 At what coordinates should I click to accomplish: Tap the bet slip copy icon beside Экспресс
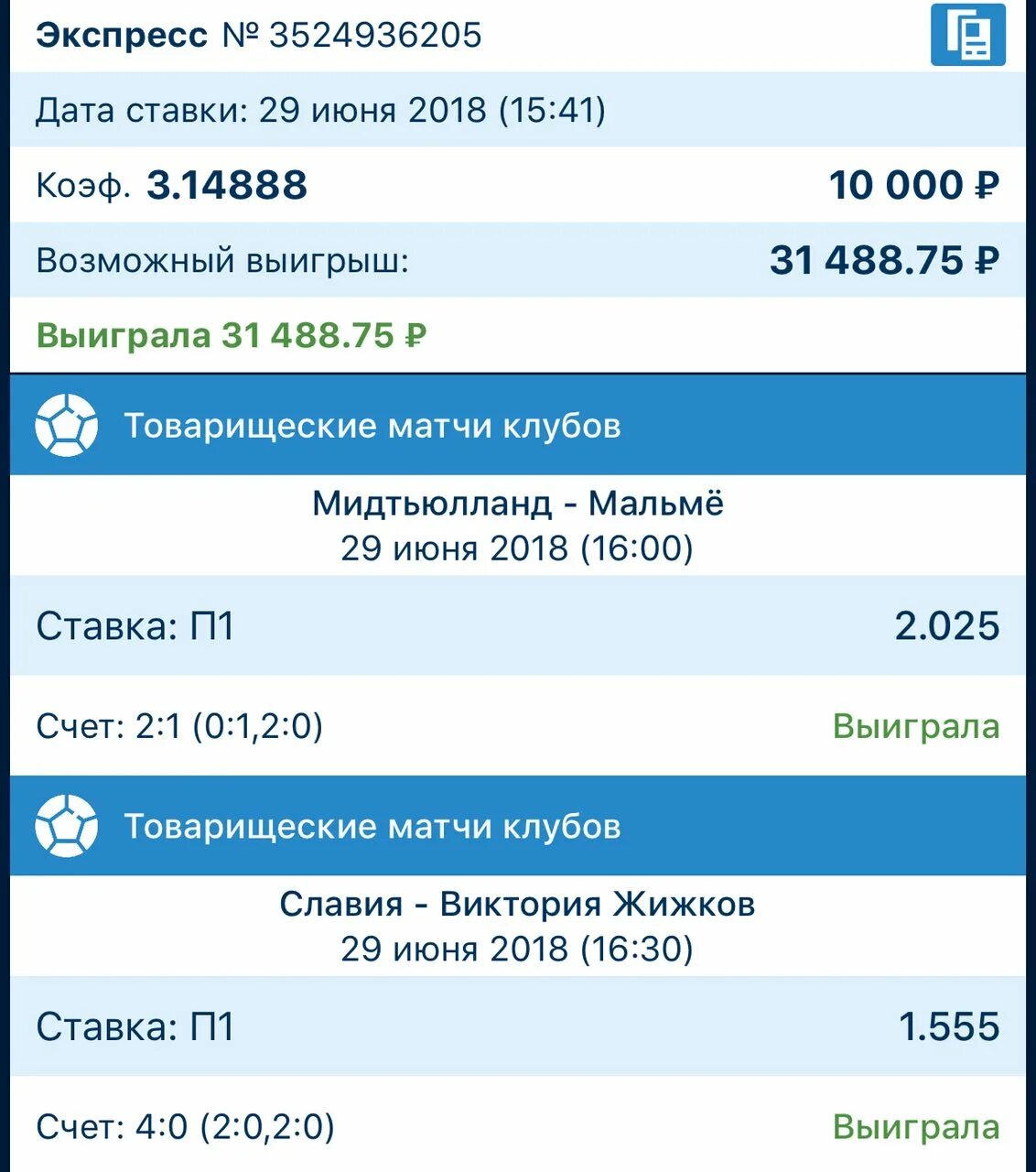point(967,35)
